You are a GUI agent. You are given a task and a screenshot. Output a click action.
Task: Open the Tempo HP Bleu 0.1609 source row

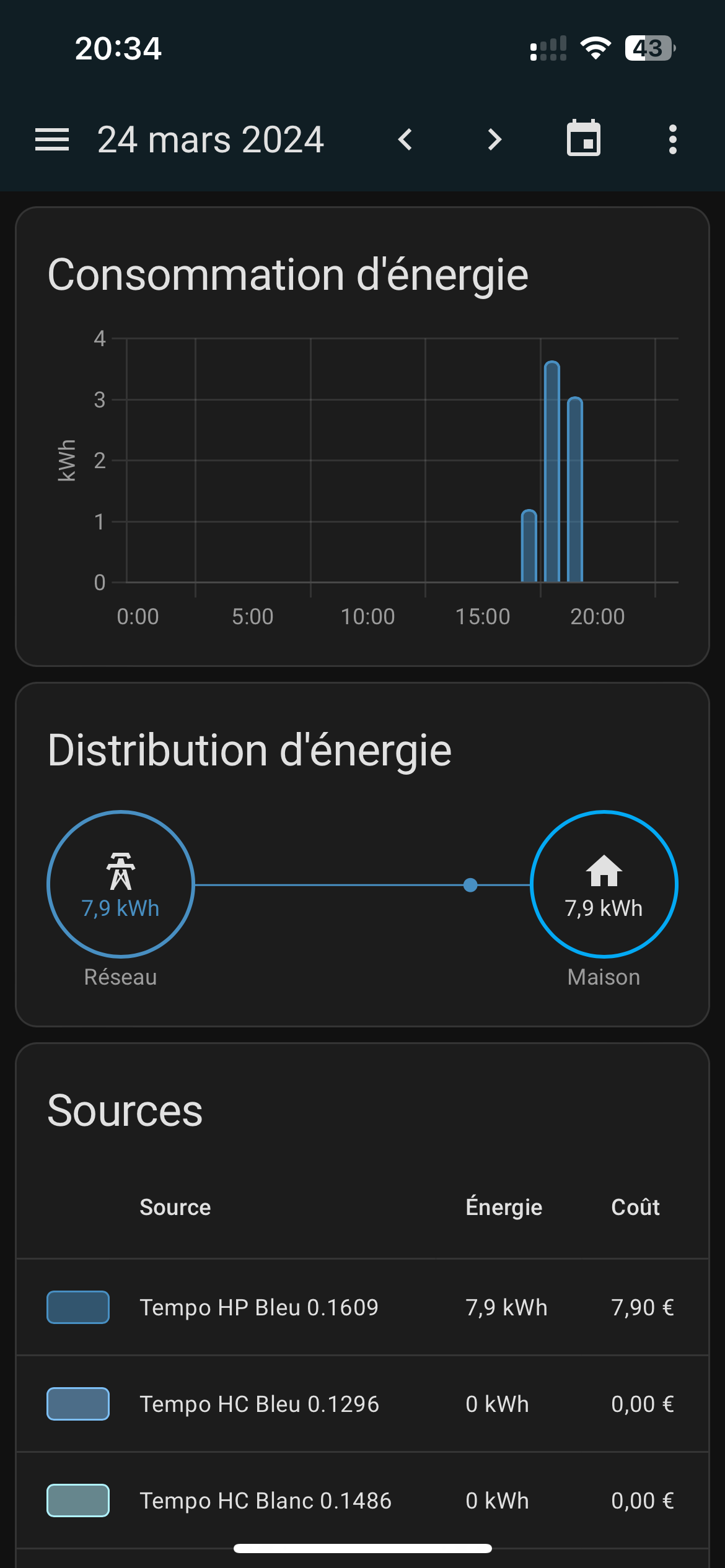(x=362, y=1307)
